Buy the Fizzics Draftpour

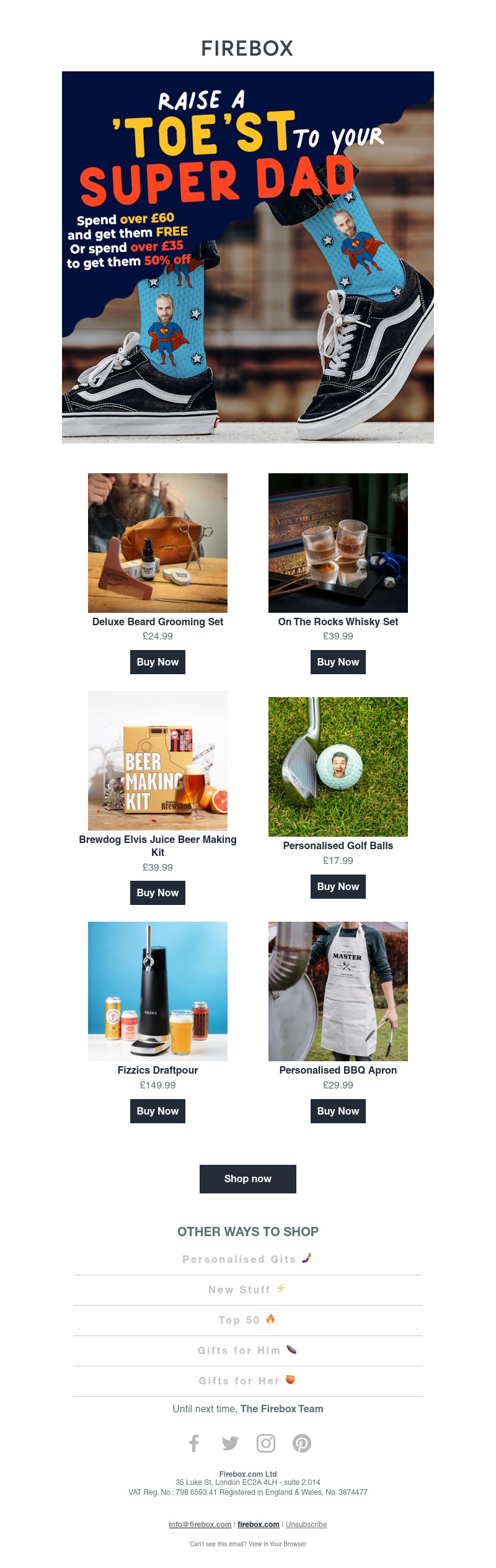point(157,1111)
